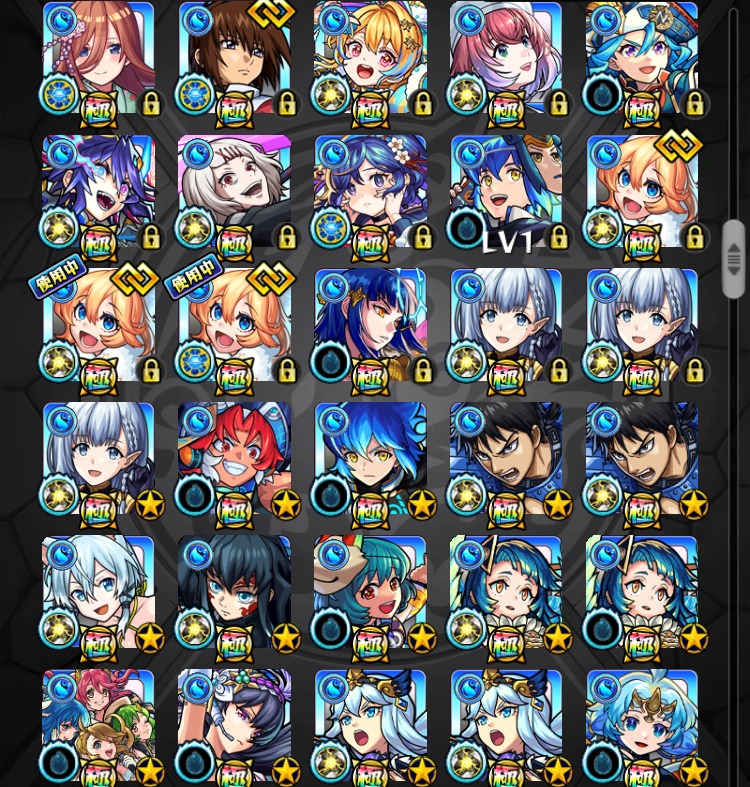Tap the scrollbar handle on the right edge
Viewport: 750px width, 787px height.
[x=733, y=259]
